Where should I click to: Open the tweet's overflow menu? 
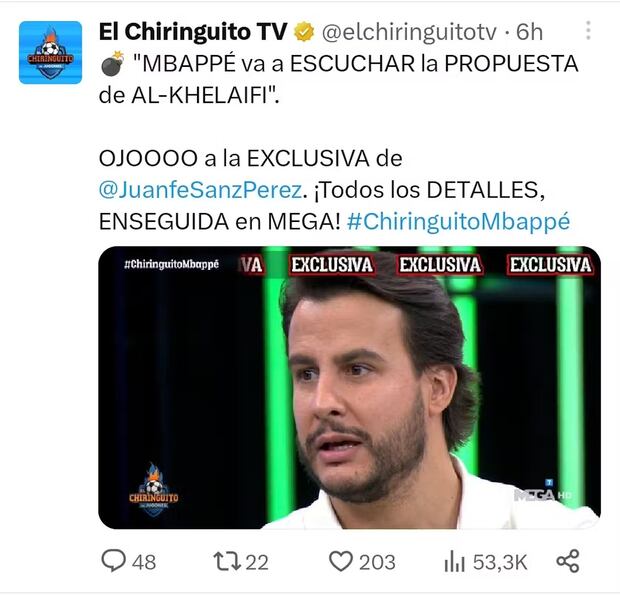588,31
